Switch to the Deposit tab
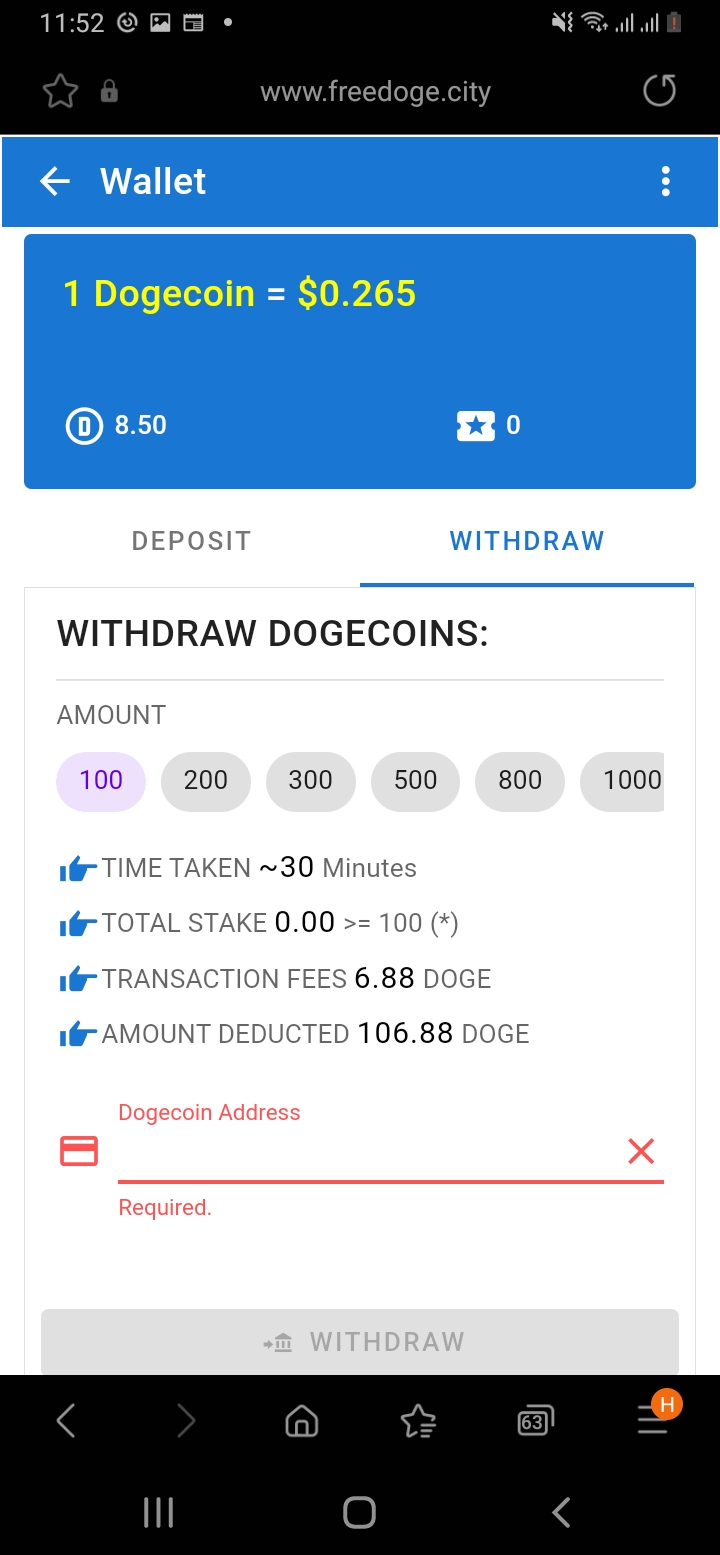 (191, 541)
